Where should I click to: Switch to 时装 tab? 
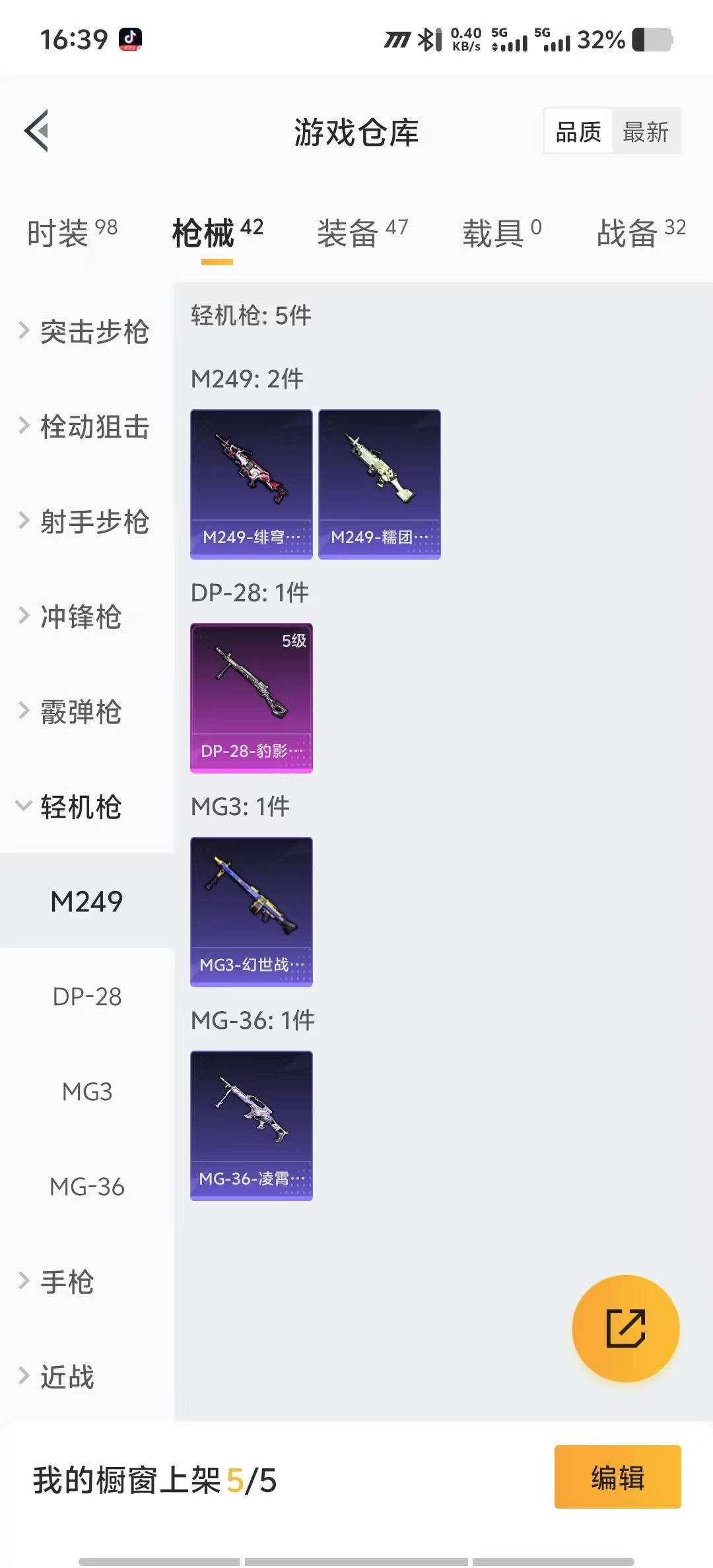[x=72, y=233]
